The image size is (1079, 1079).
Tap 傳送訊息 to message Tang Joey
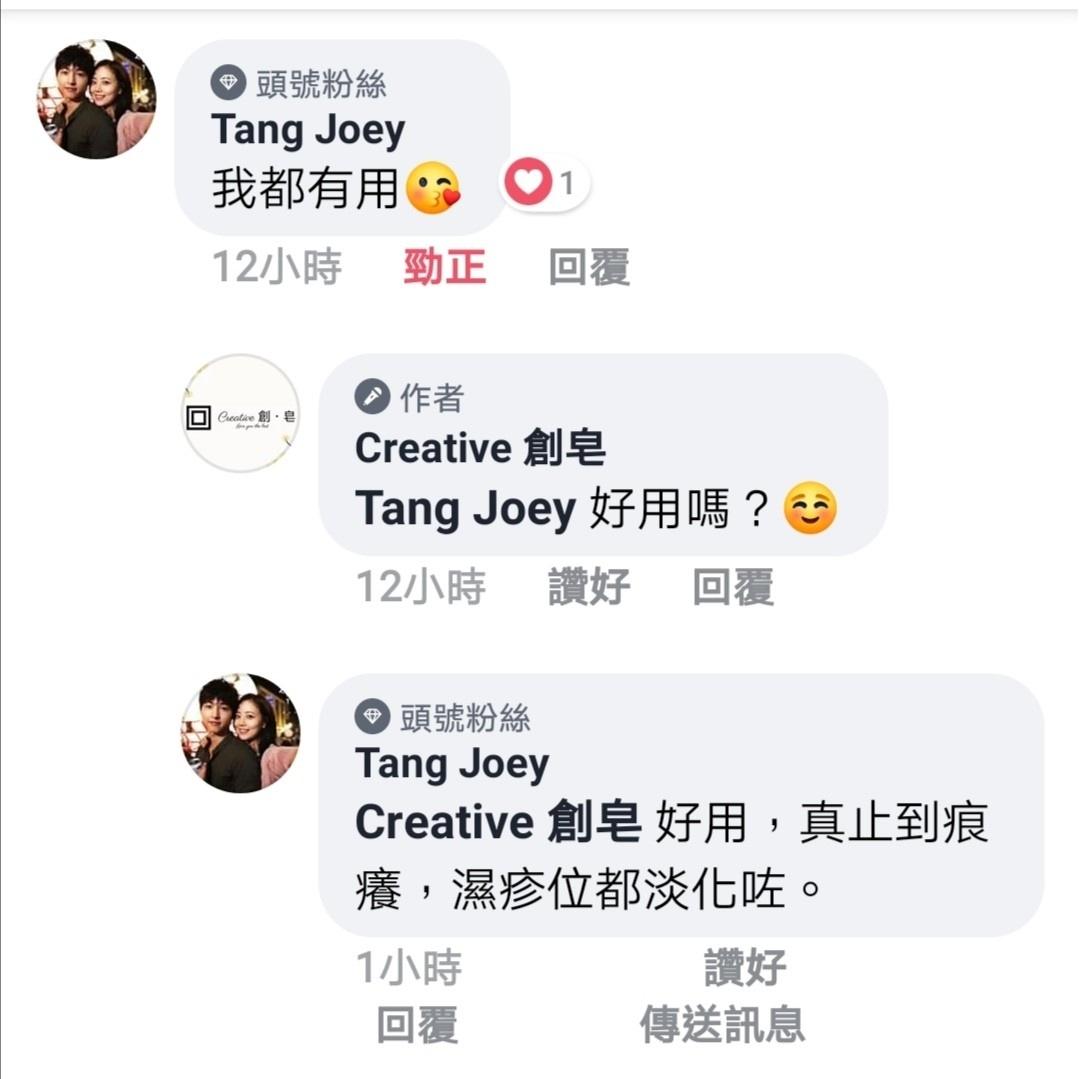722,1025
